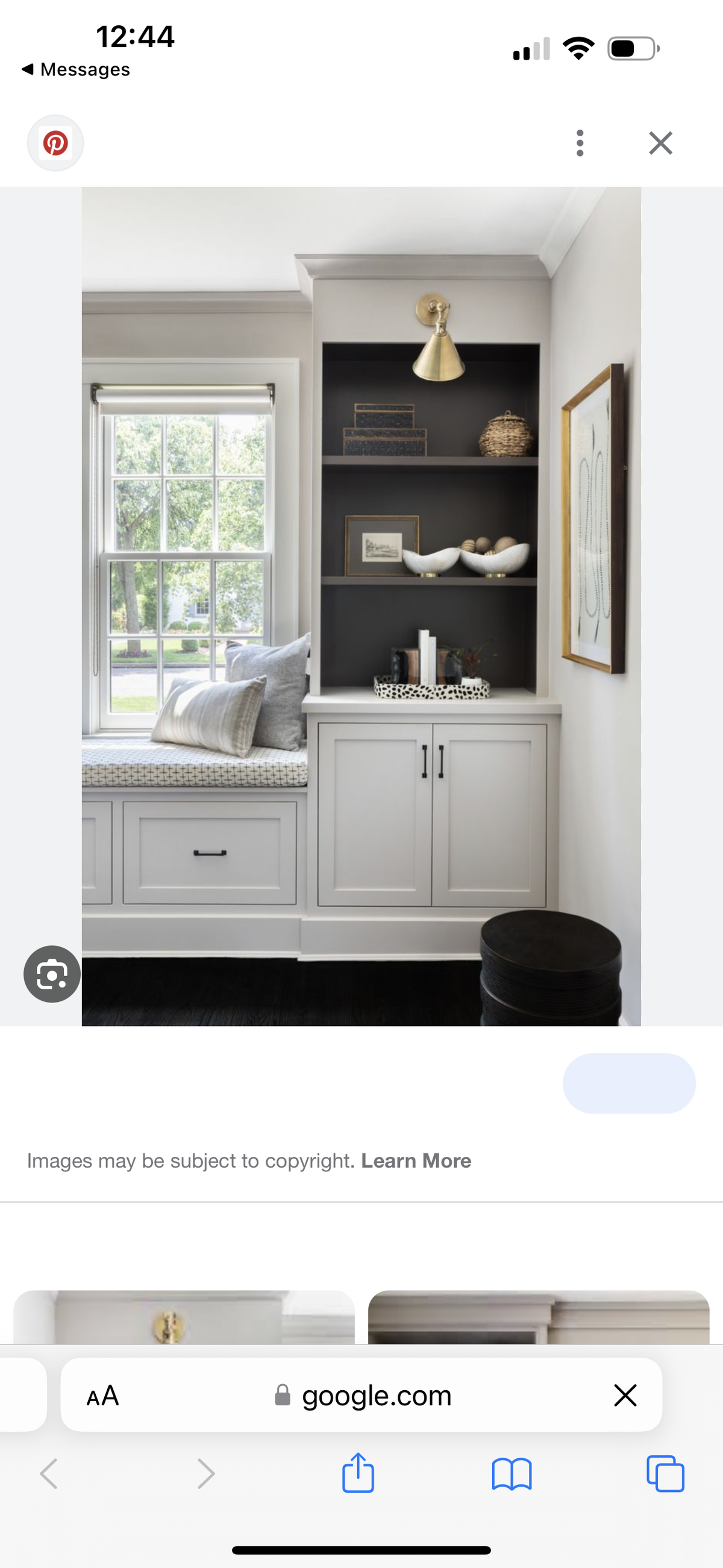Open the related image of taupe cabinetry

(x=539, y=1317)
